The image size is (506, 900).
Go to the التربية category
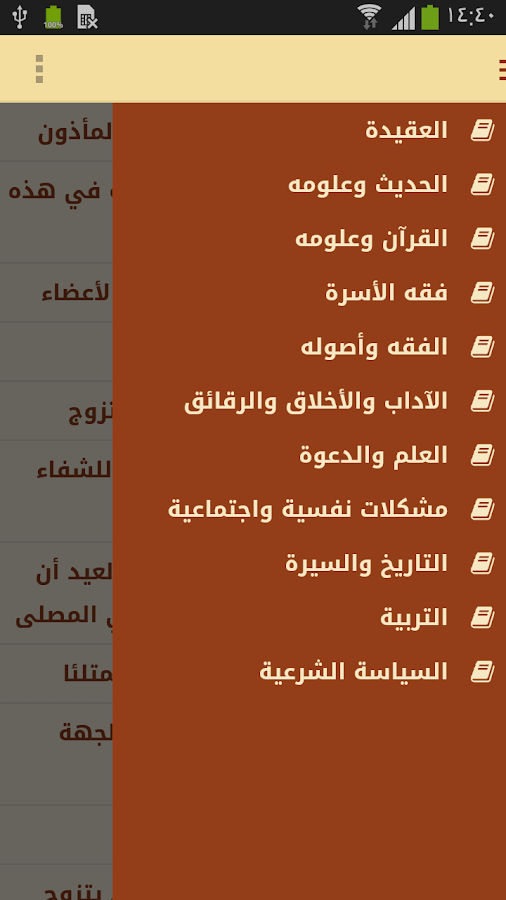(x=309, y=617)
